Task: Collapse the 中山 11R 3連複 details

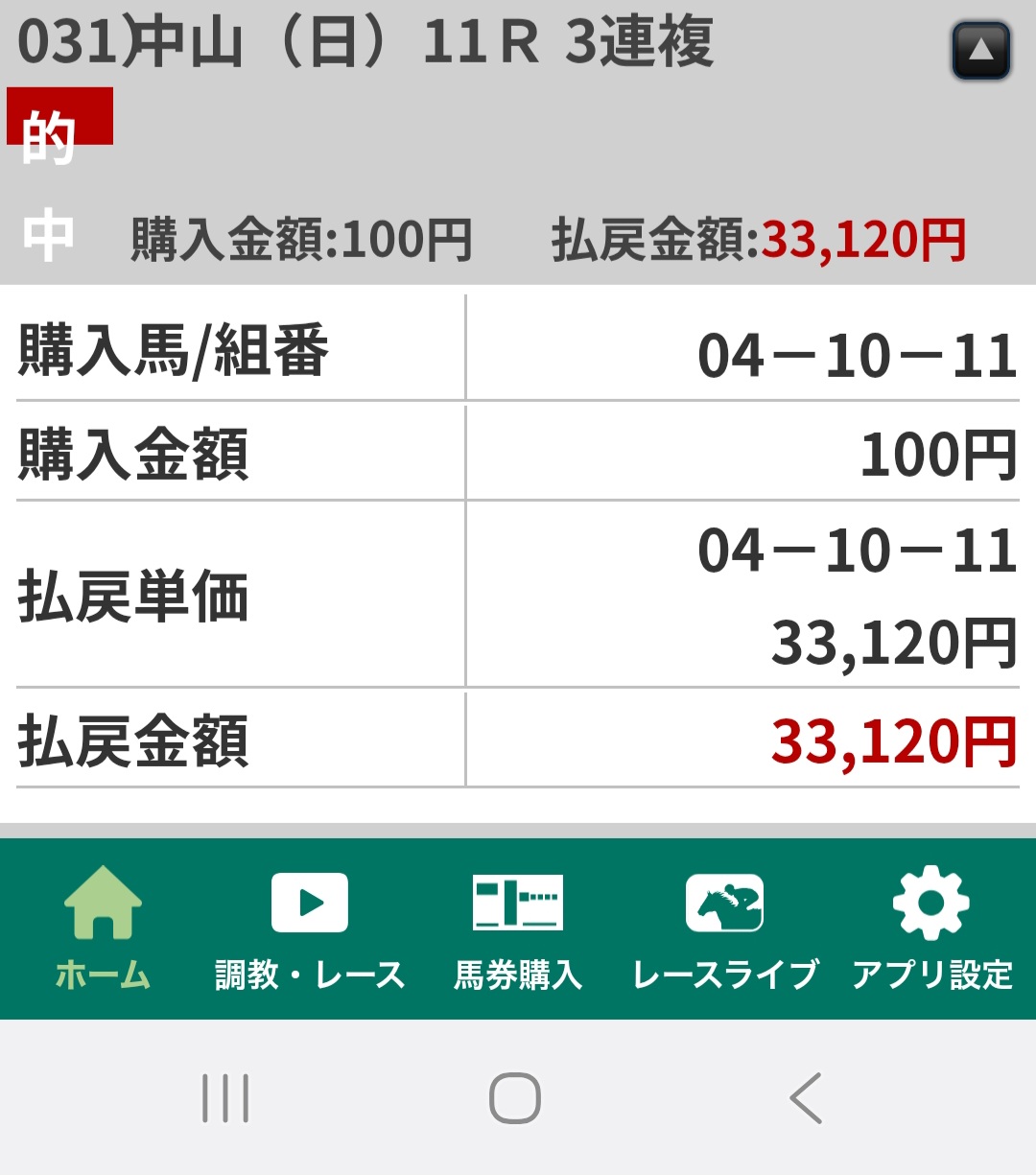Action: click(x=980, y=51)
